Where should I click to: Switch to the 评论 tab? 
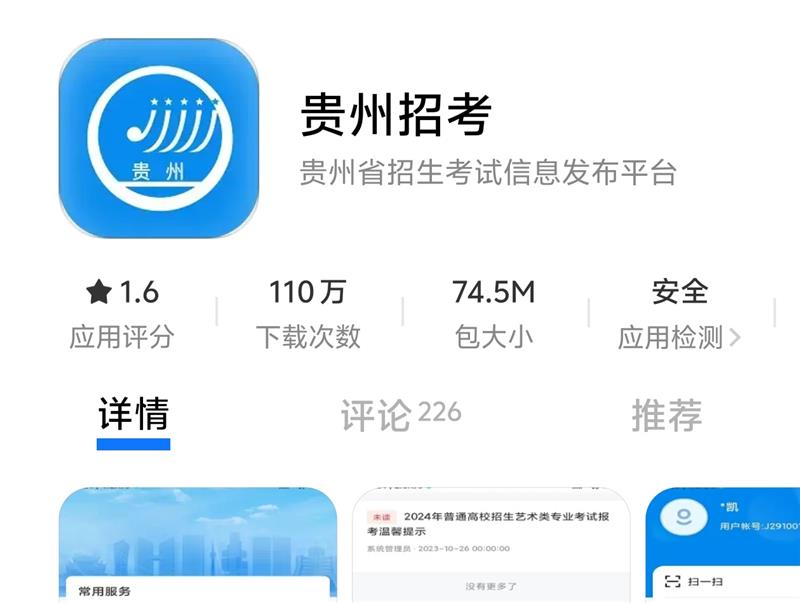[x=400, y=415]
